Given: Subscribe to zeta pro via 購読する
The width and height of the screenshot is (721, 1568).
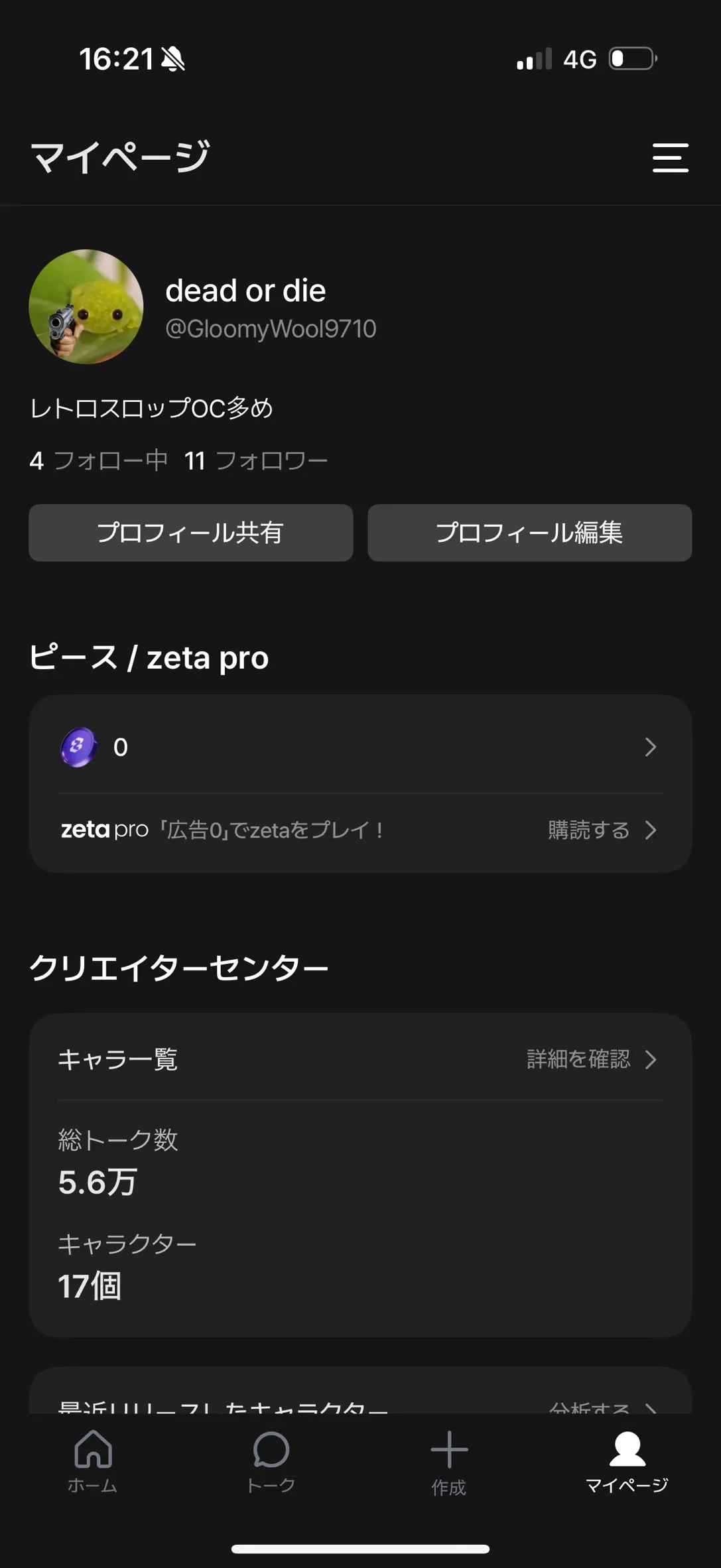Looking at the screenshot, I should tap(600, 830).
